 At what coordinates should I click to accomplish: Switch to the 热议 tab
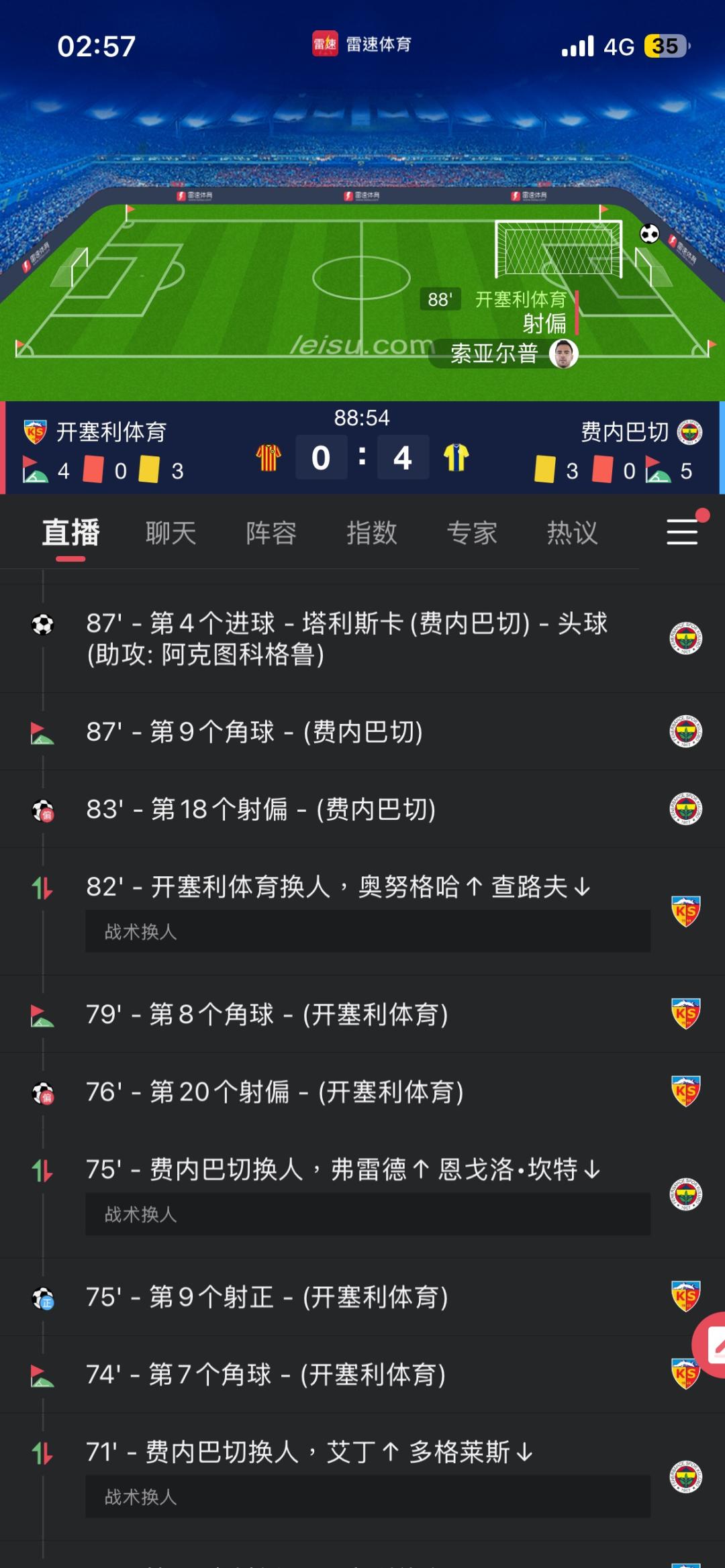(572, 533)
